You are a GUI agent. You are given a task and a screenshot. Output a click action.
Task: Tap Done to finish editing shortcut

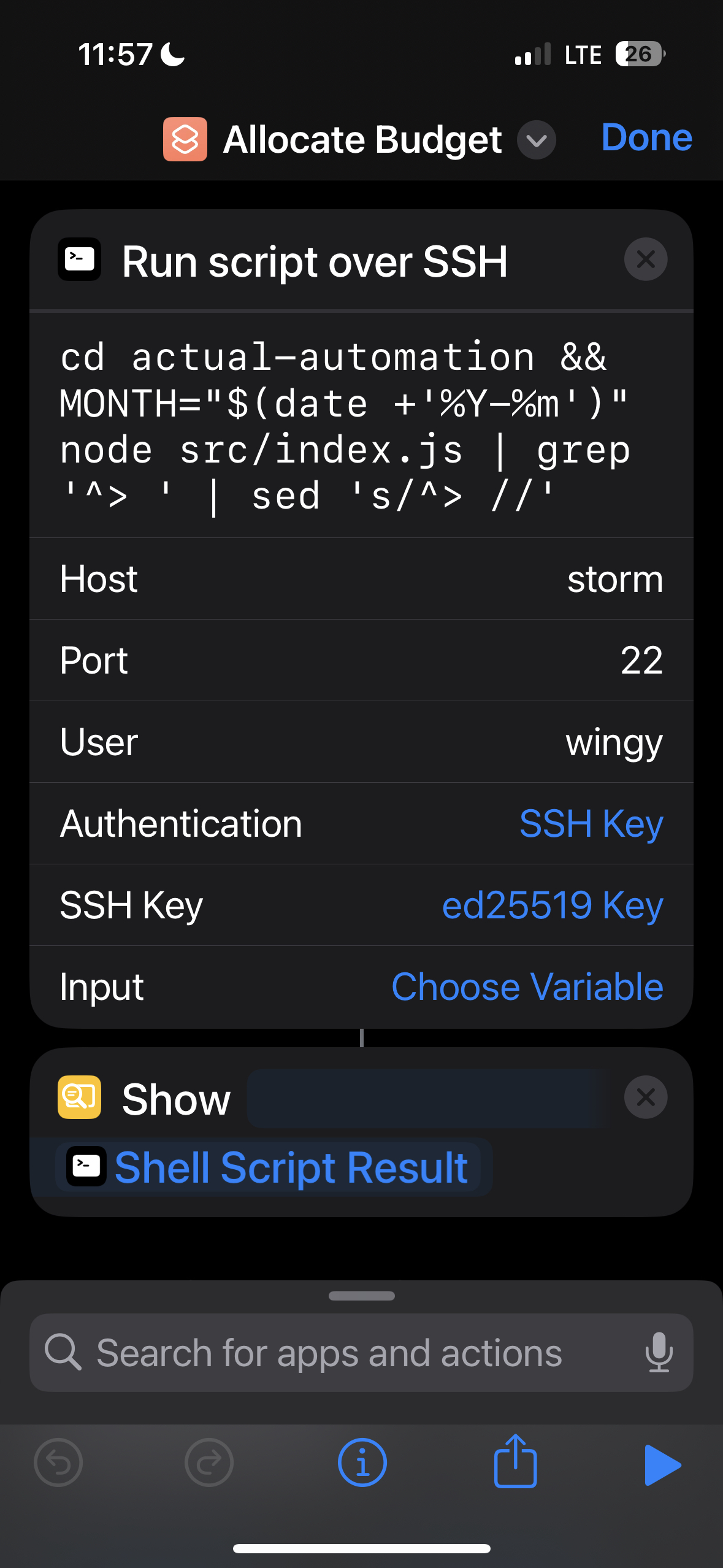coord(646,137)
